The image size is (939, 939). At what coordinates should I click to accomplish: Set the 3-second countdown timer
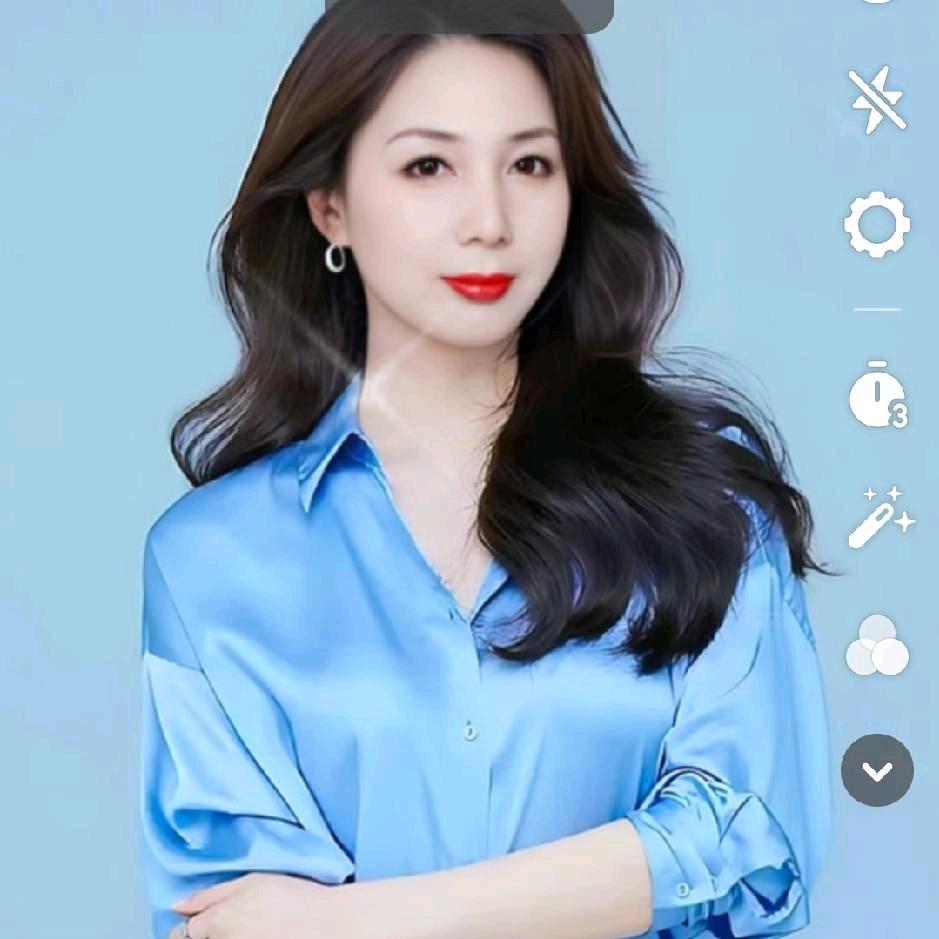click(x=877, y=397)
